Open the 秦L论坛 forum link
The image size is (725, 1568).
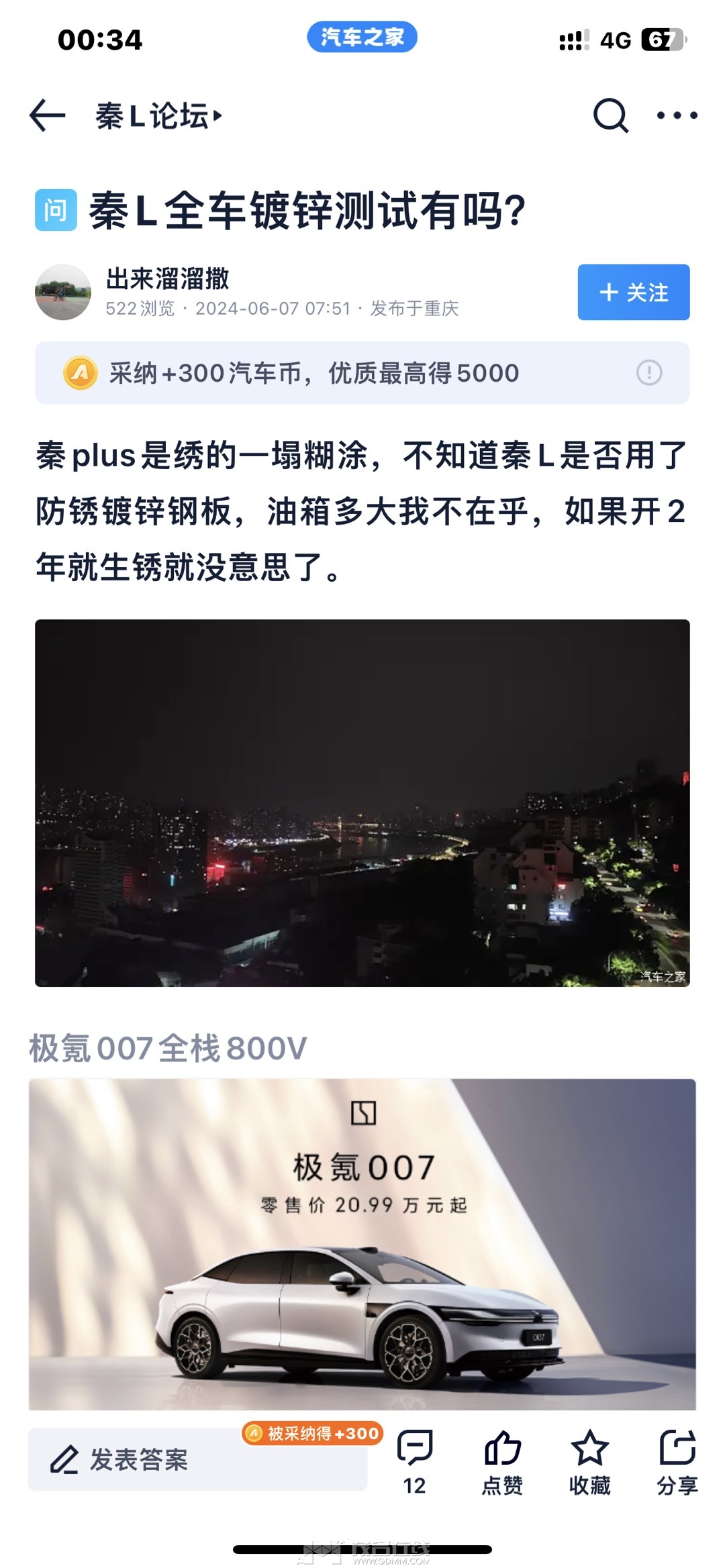click(158, 116)
